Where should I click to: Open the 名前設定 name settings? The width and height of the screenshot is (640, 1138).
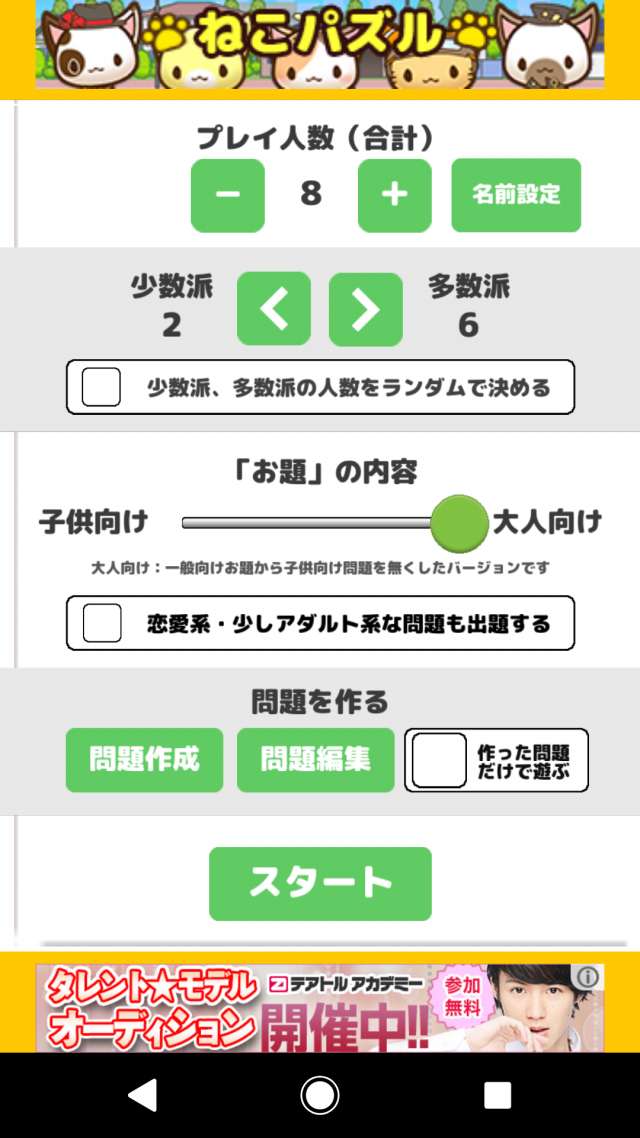tap(516, 195)
